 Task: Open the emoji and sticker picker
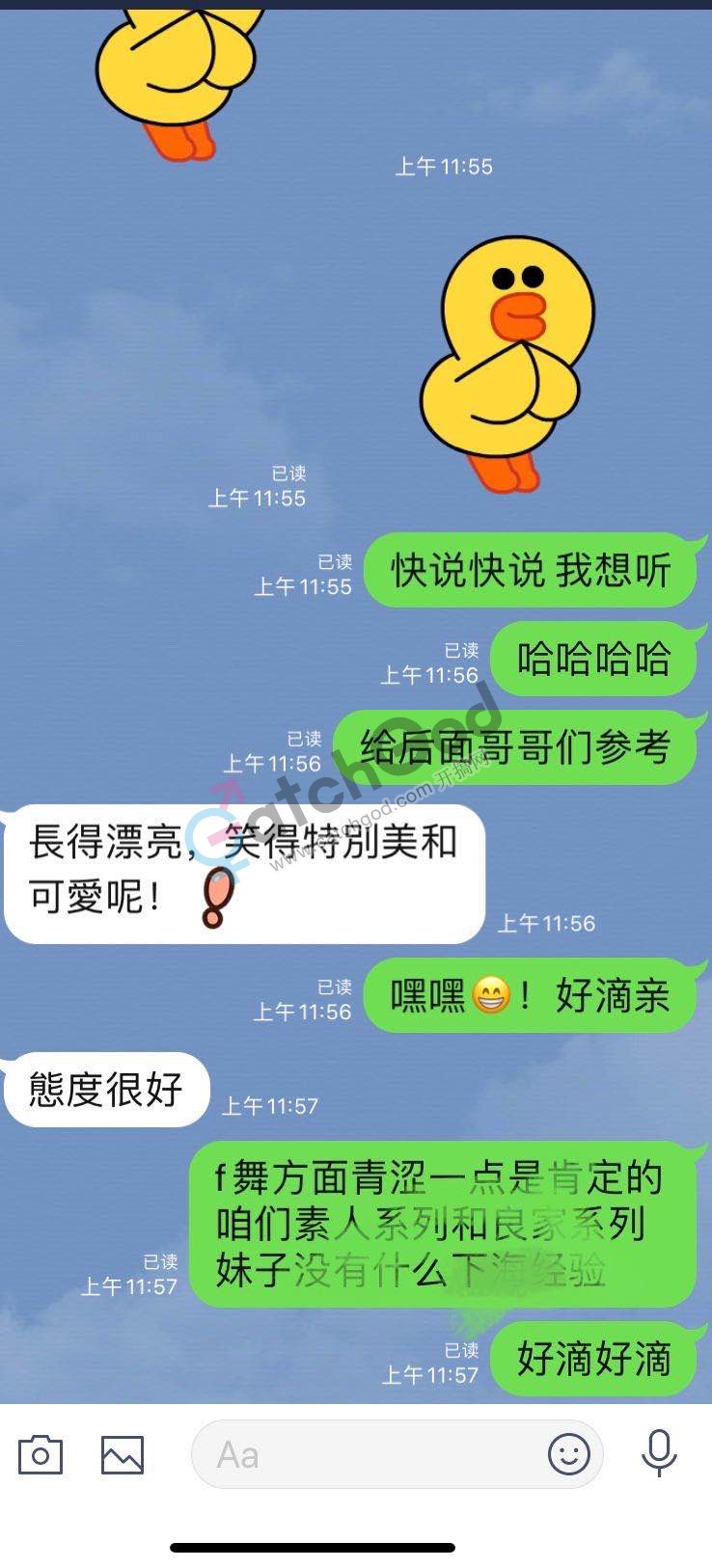569,1453
